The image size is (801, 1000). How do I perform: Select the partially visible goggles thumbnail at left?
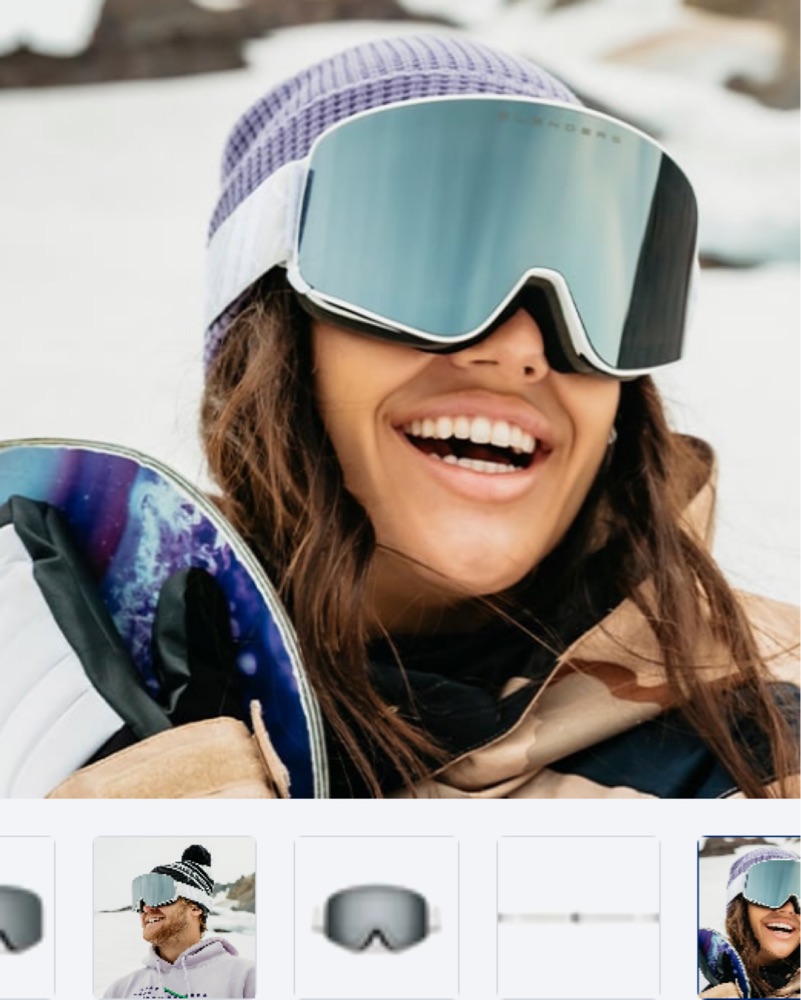pyautogui.click(x=25, y=917)
